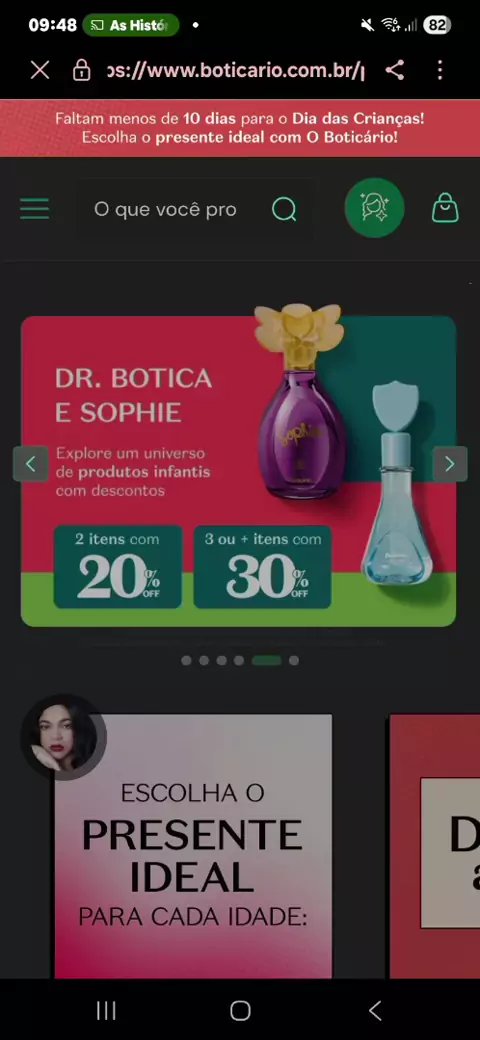
Task: Show the next carousel banner
Action: point(450,464)
